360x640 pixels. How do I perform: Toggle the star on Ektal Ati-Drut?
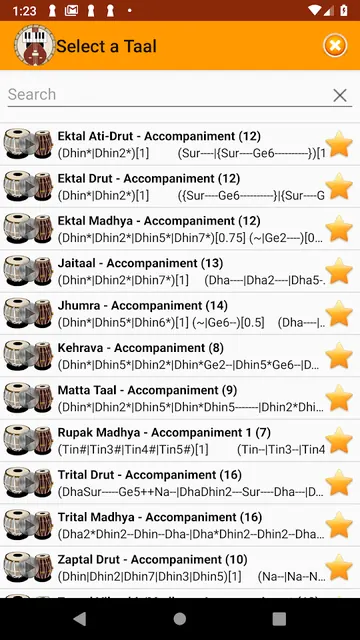[339, 144]
